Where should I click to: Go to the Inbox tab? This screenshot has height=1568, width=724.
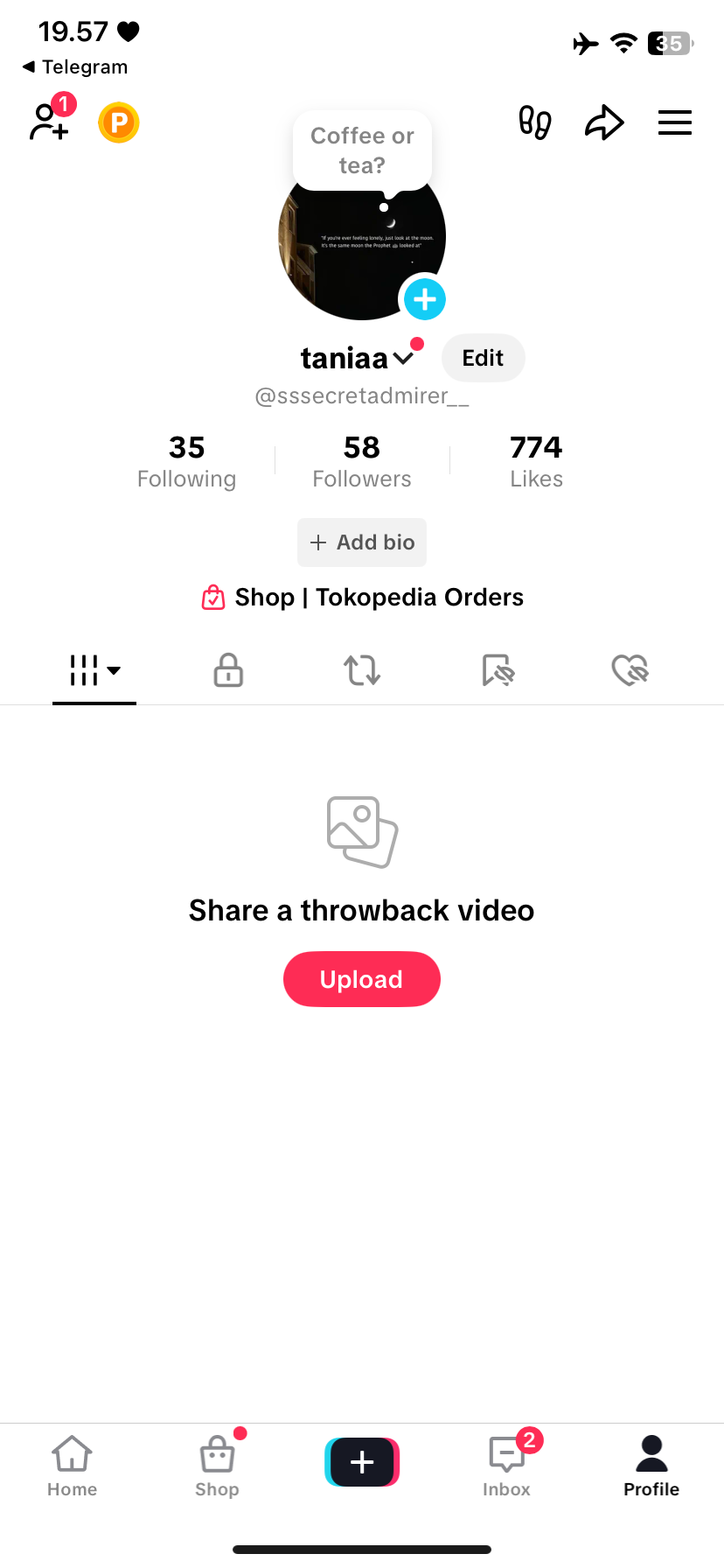tap(507, 1464)
